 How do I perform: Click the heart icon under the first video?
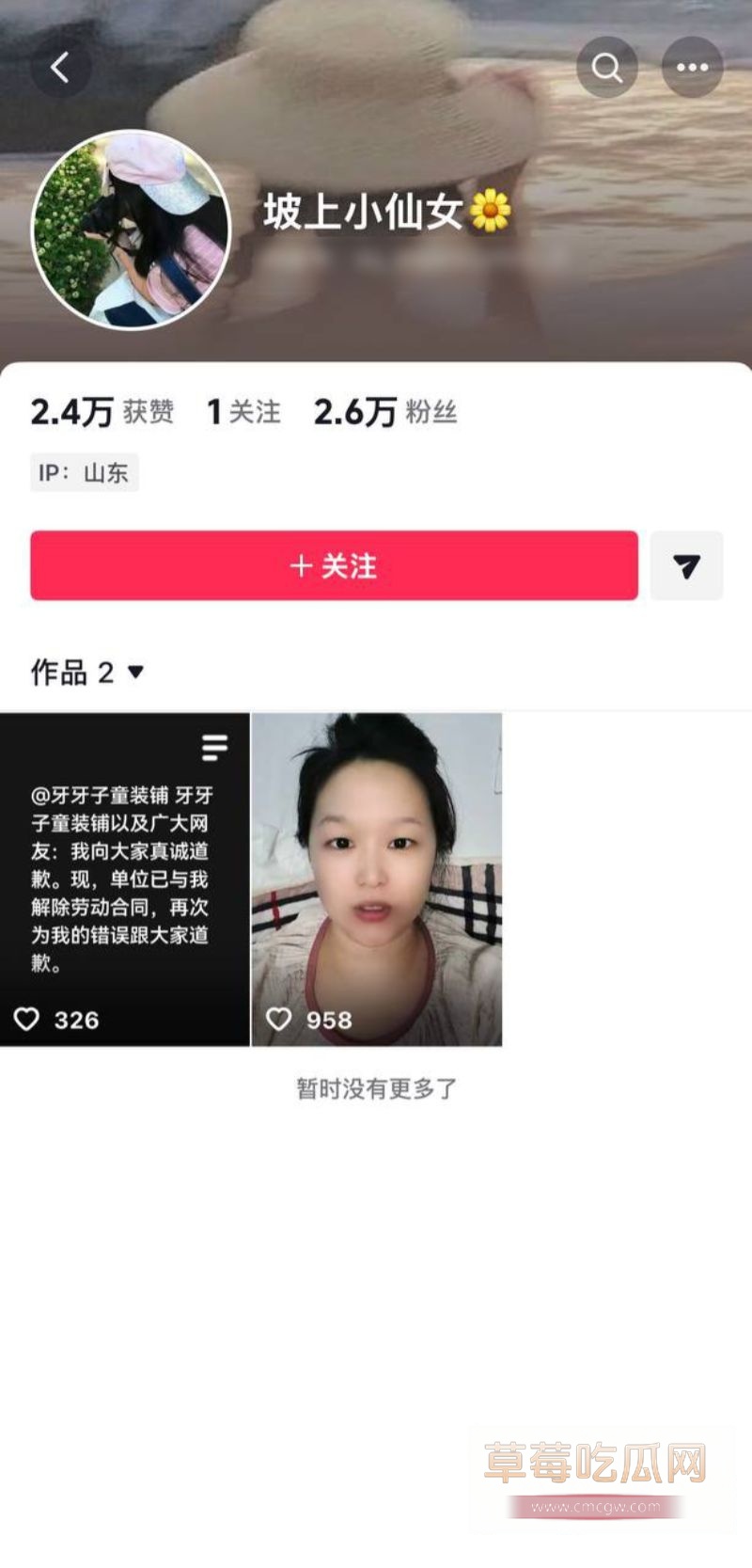pyautogui.click(x=27, y=1018)
